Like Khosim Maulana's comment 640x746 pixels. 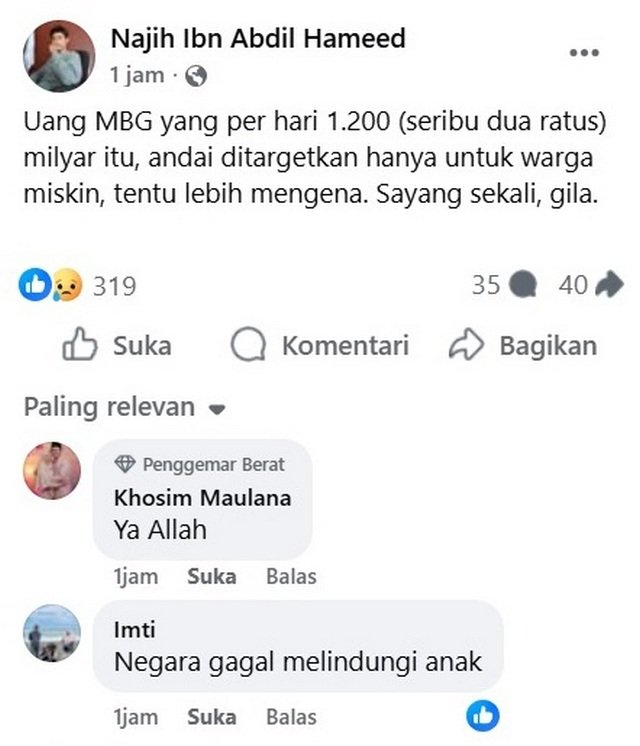coord(211,576)
